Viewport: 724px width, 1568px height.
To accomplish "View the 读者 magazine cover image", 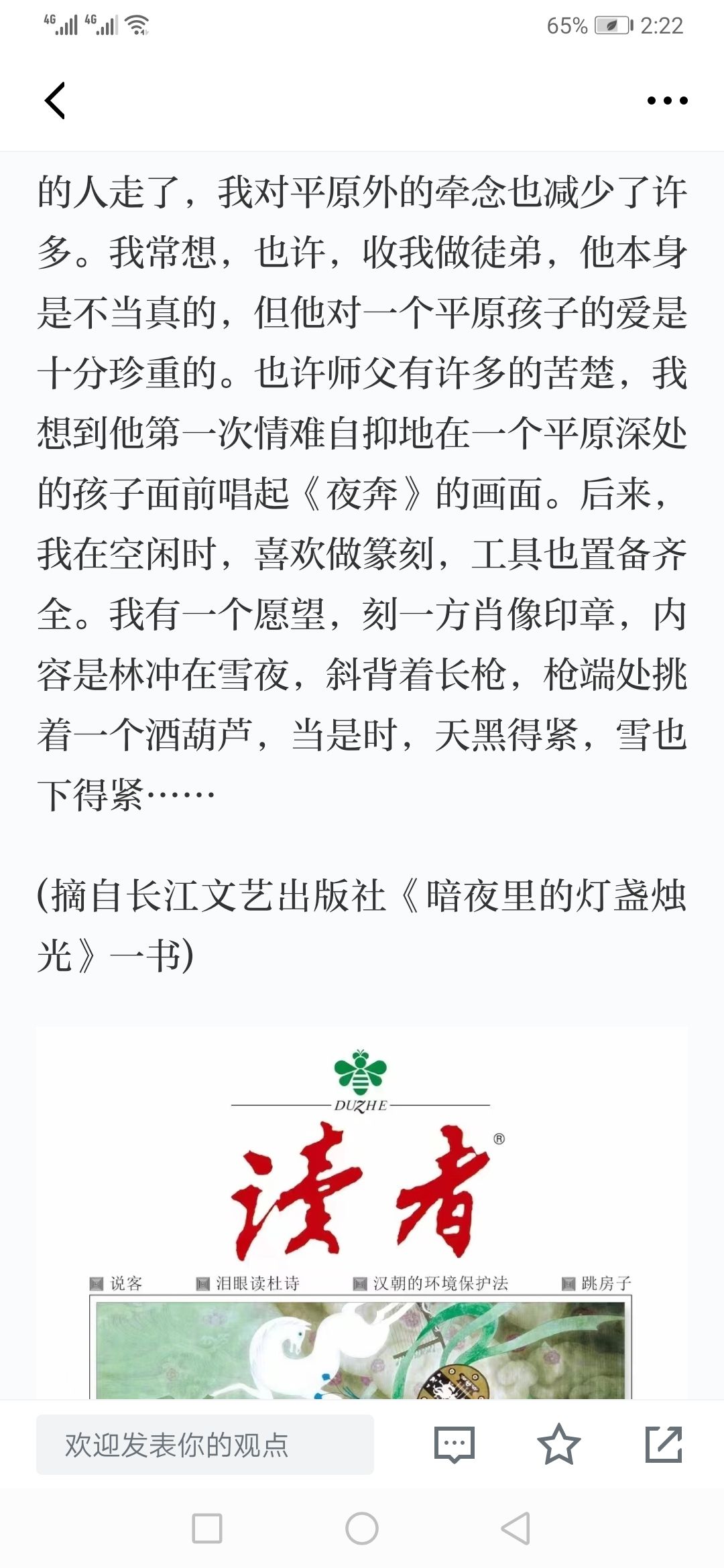I will click(x=362, y=1213).
